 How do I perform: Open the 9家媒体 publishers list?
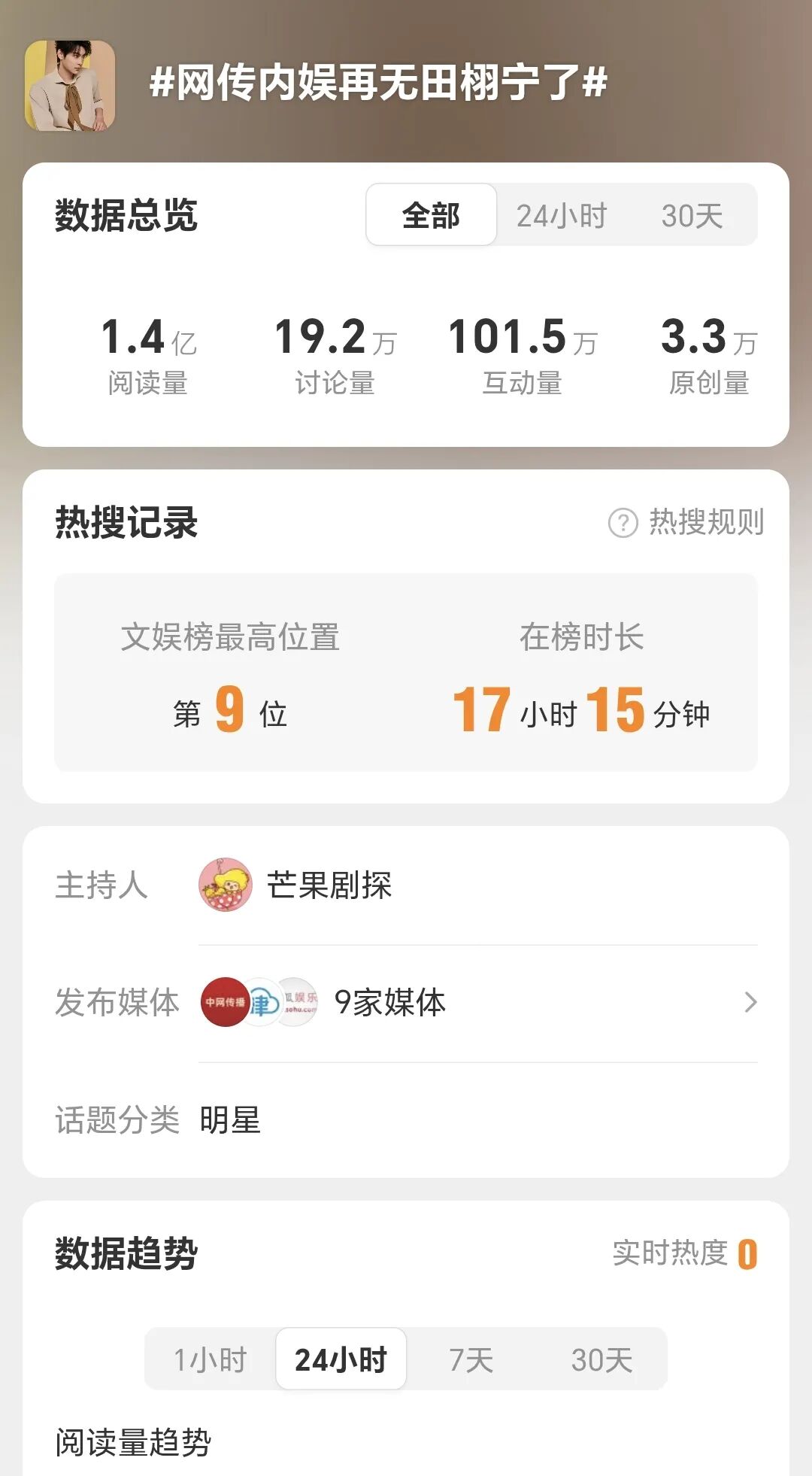[x=477, y=1002]
